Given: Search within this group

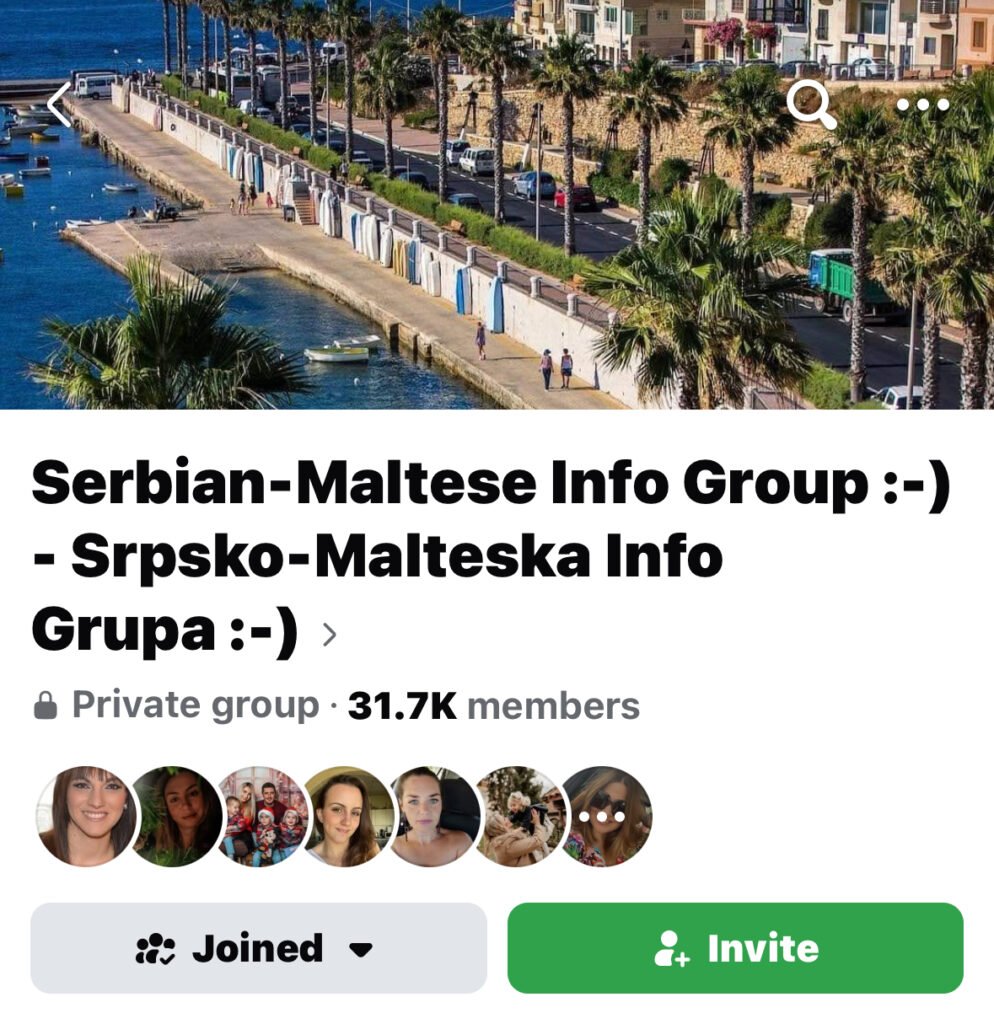Looking at the screenshot, I should tap(810, 104).
